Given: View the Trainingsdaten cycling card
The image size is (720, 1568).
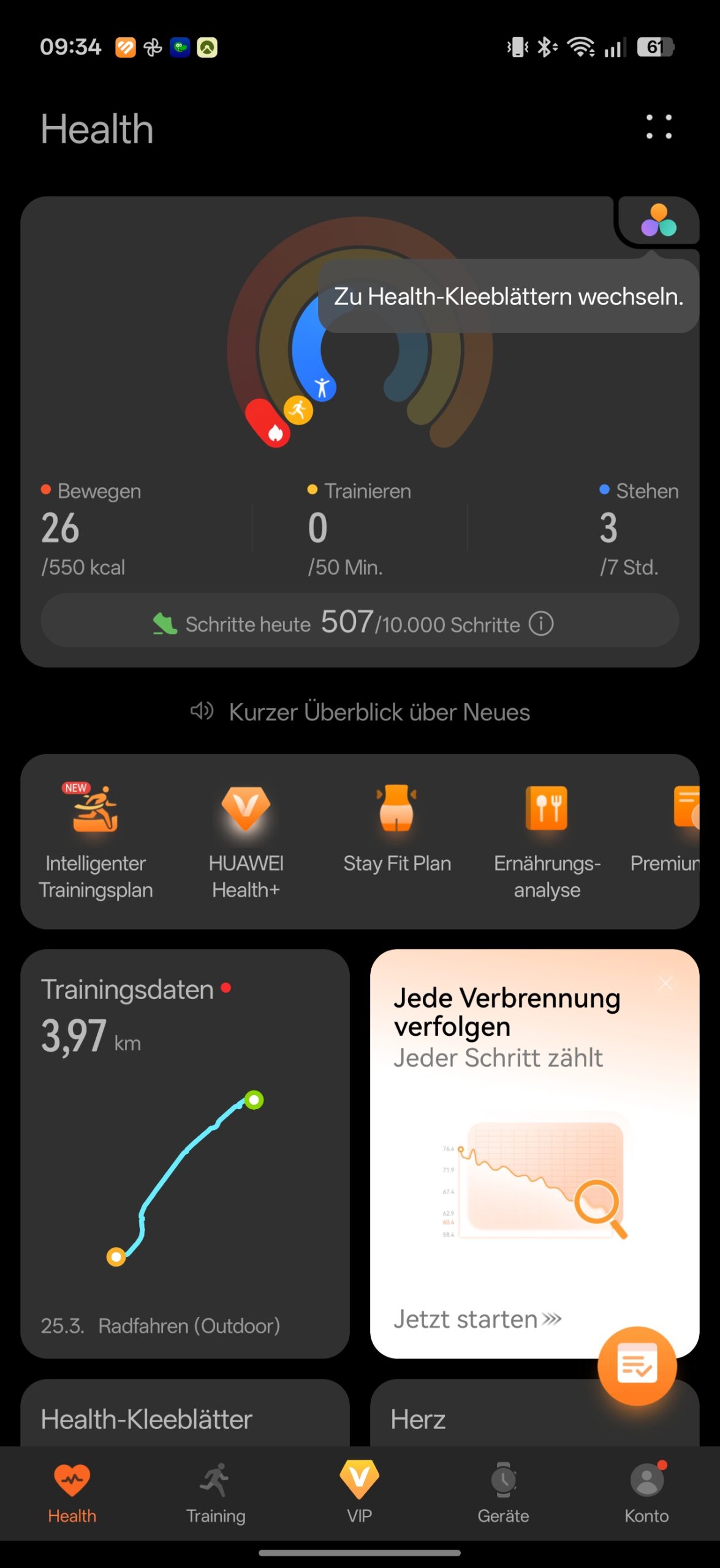Looking at the screenshot, I should (x=184, y=1153).
